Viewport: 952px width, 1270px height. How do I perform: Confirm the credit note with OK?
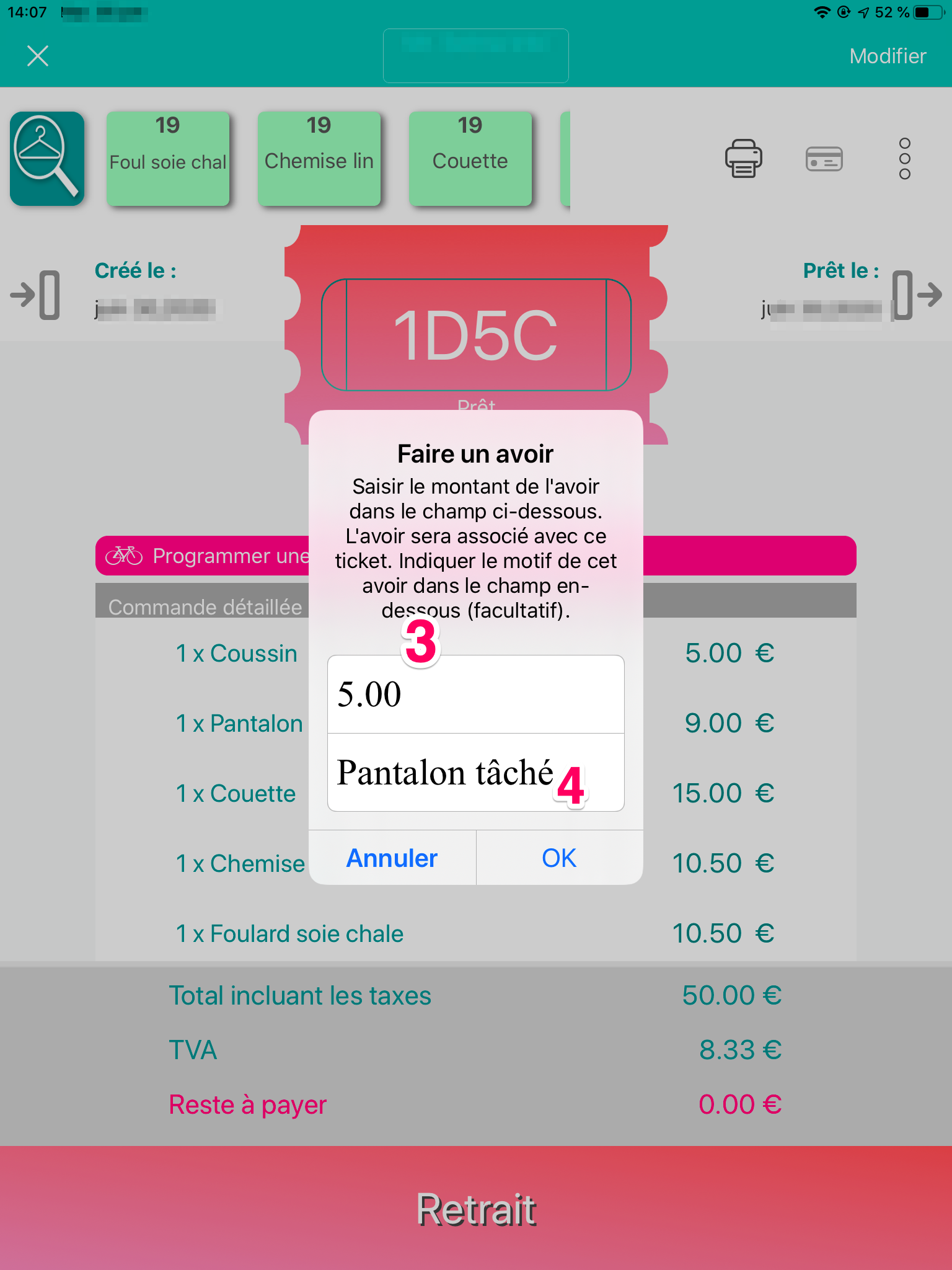pyautogui.click(x=559, y=858)
